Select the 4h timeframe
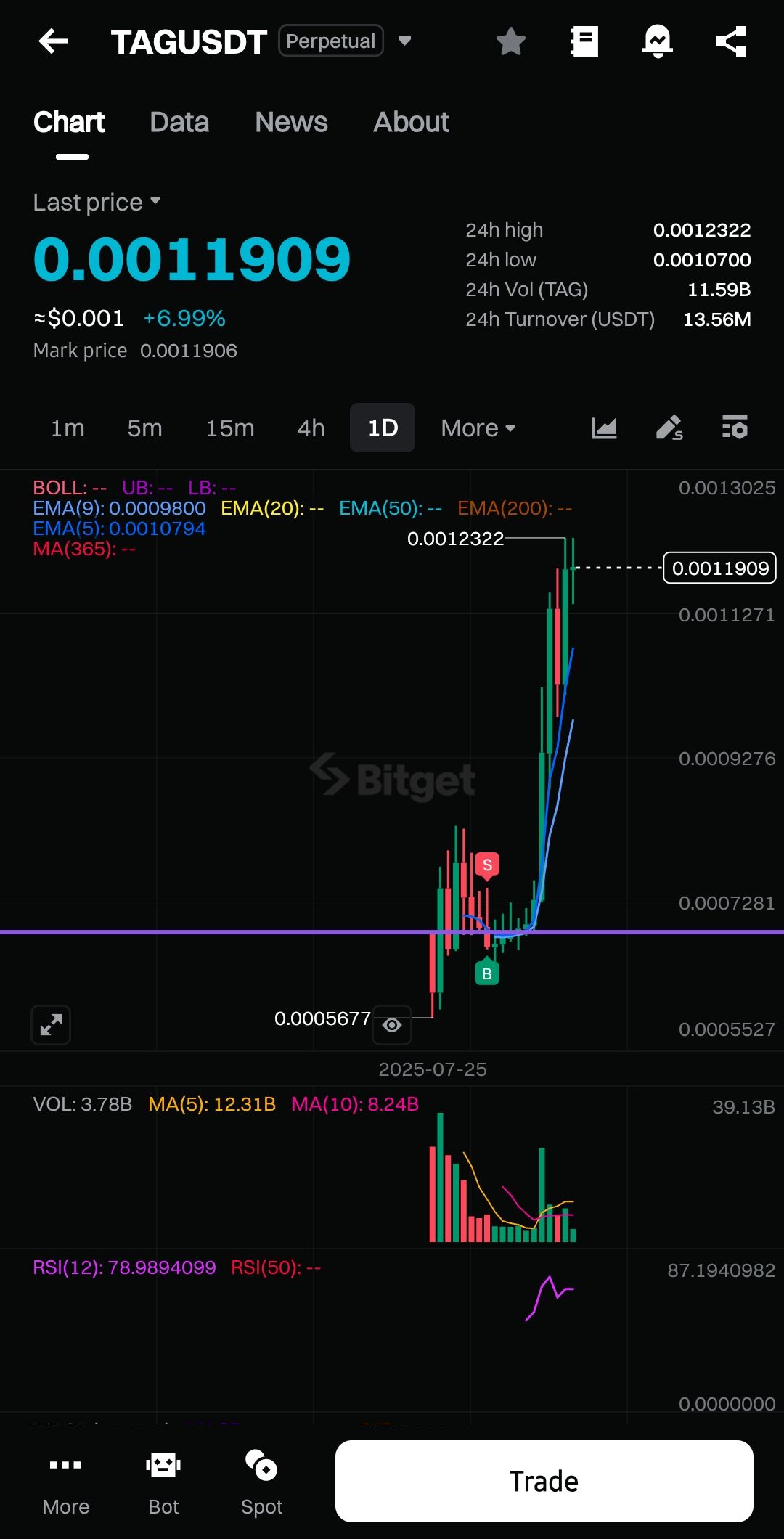784x1539 pixels. click(x=311, y=428)
